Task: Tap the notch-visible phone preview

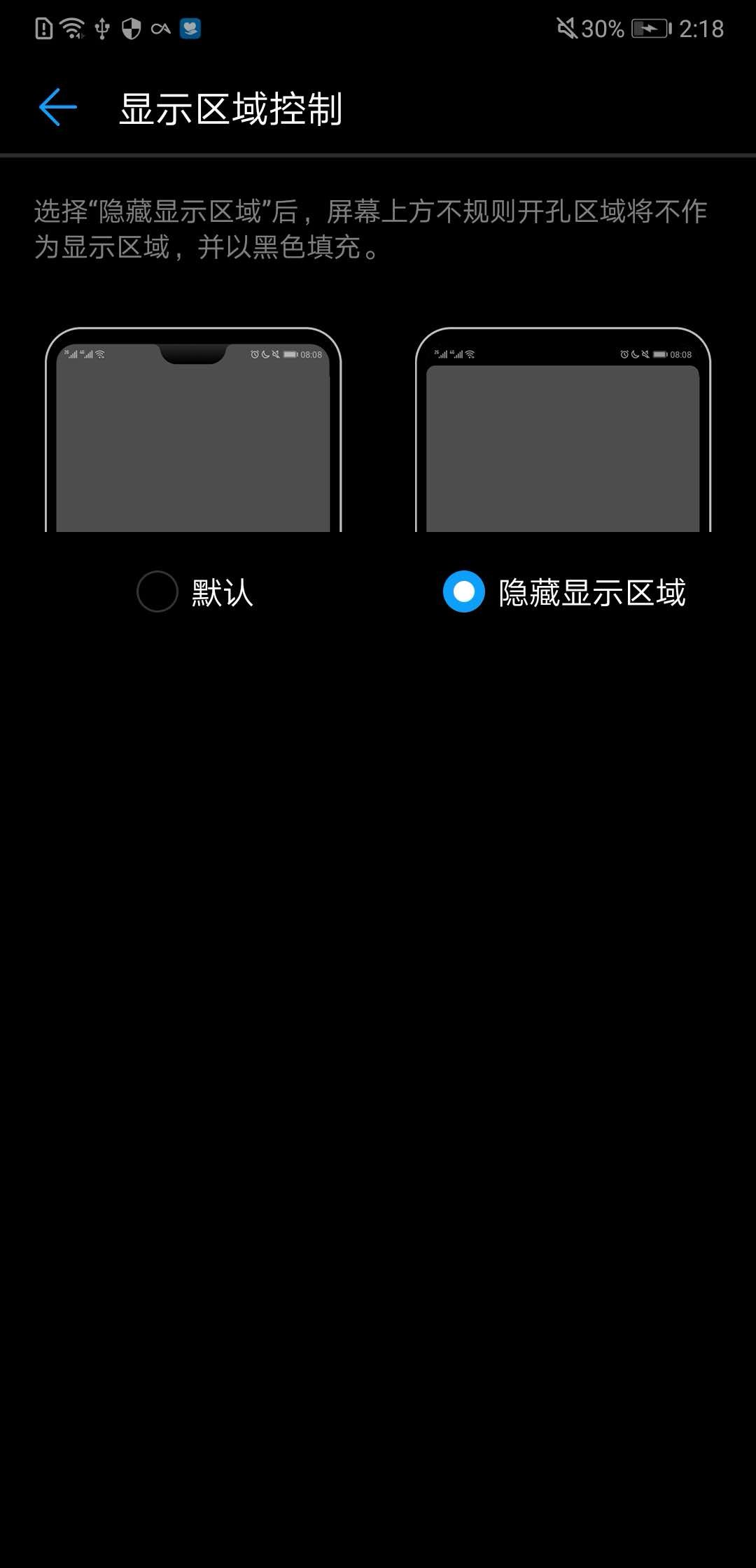Action: [x=193, y=430]
